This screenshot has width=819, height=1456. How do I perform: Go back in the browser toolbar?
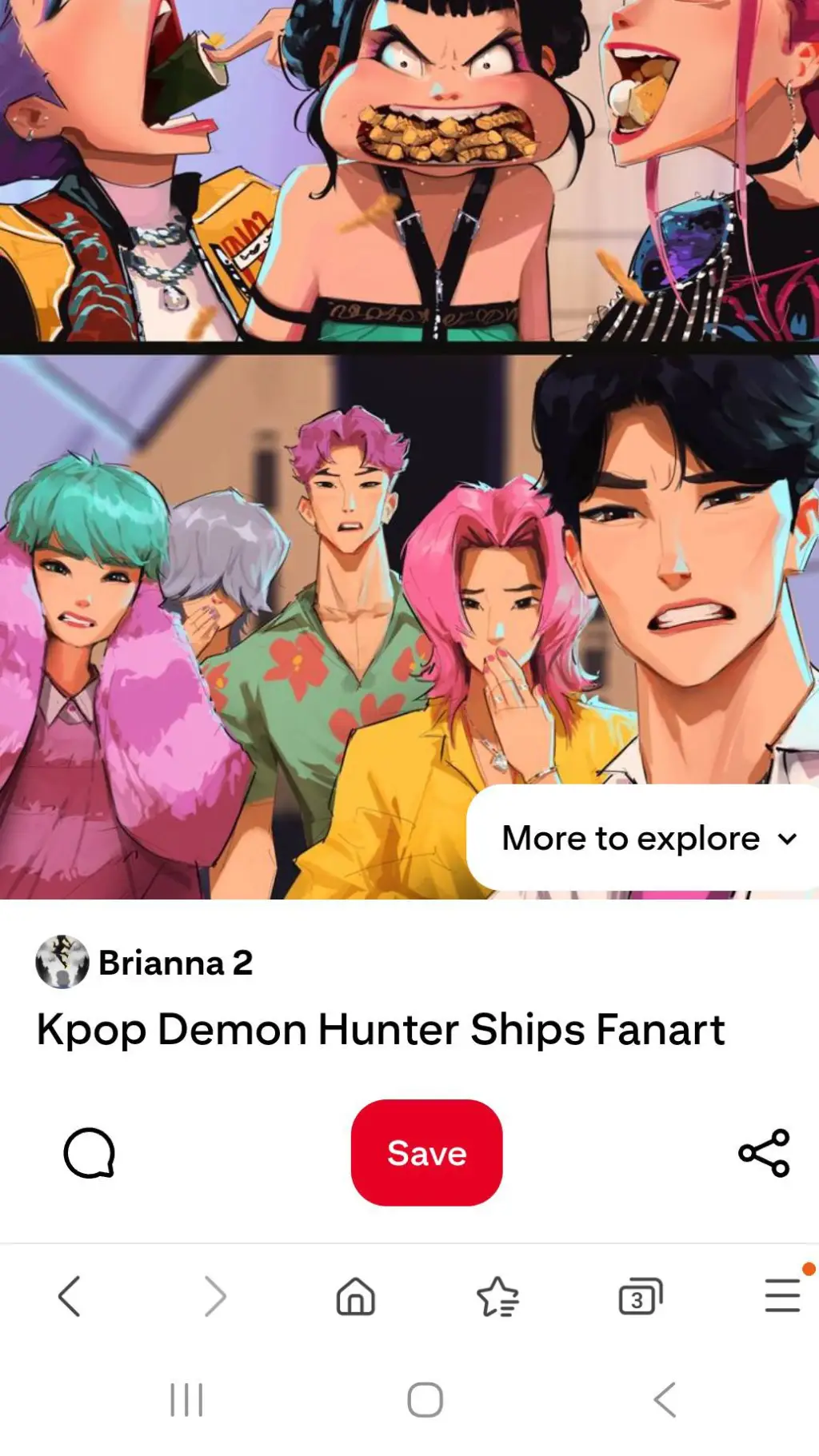pyautogui.click(x=70, y=1296)
